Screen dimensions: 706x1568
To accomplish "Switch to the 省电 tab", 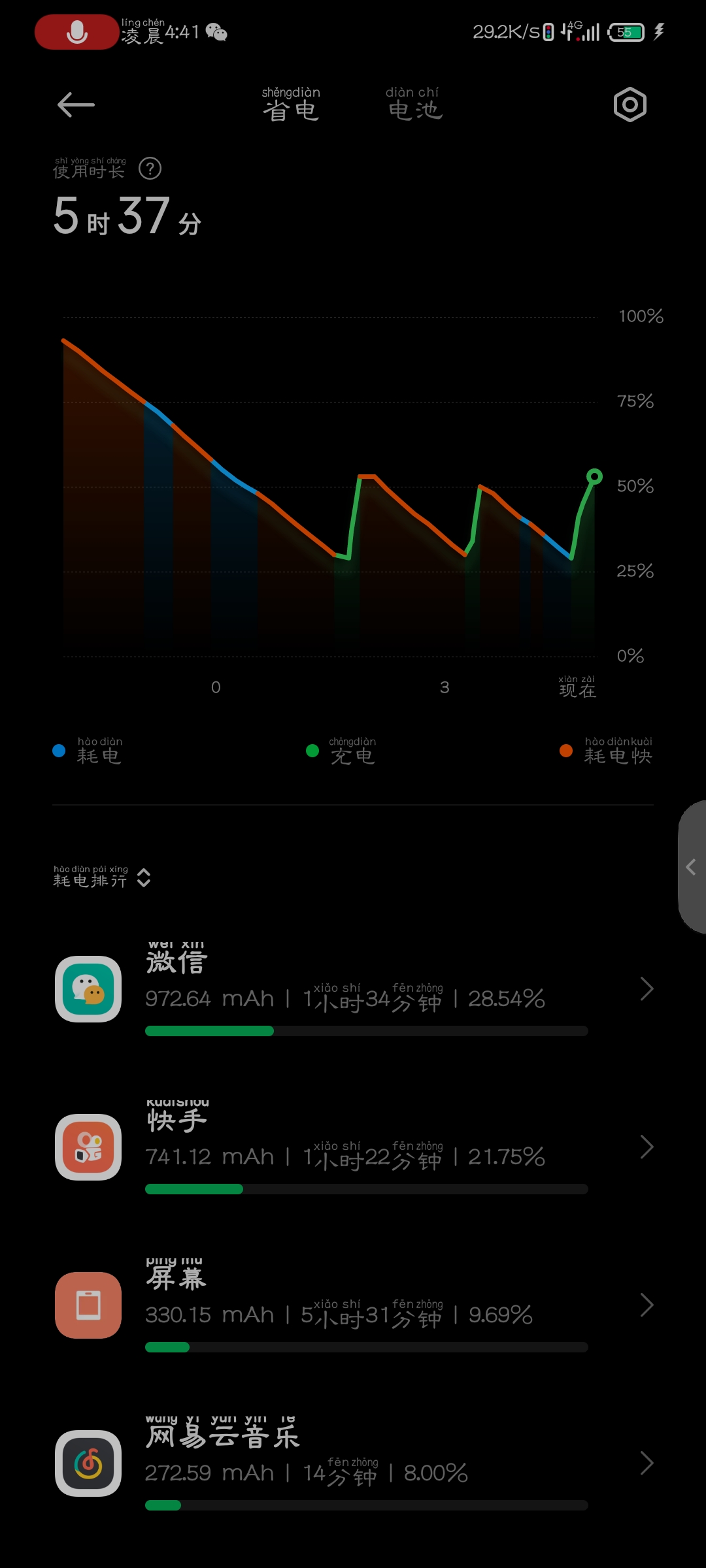I will (291, 105).
